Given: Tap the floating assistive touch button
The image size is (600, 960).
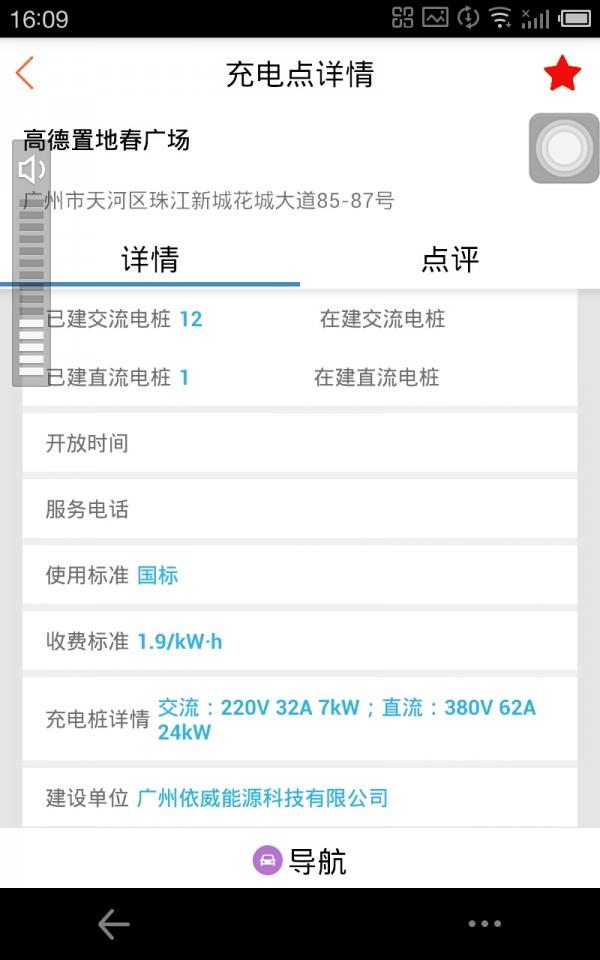Looking at the screenshot, I should pyautogui.click(x=564, y=149).
